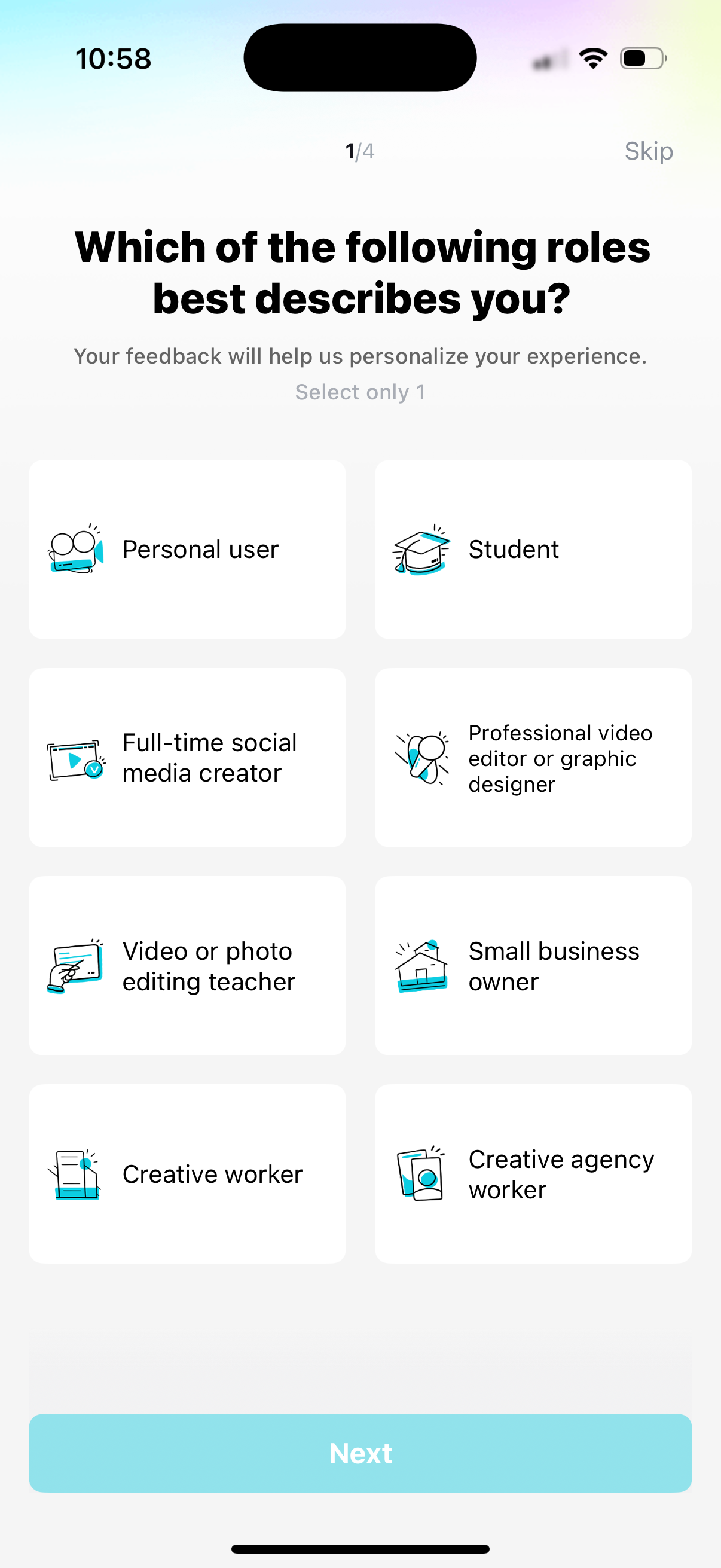Image resolution: width=721 pixels, height=1568 pixels.
Task: Select the Personal user role
Action: tap(187, 549)
